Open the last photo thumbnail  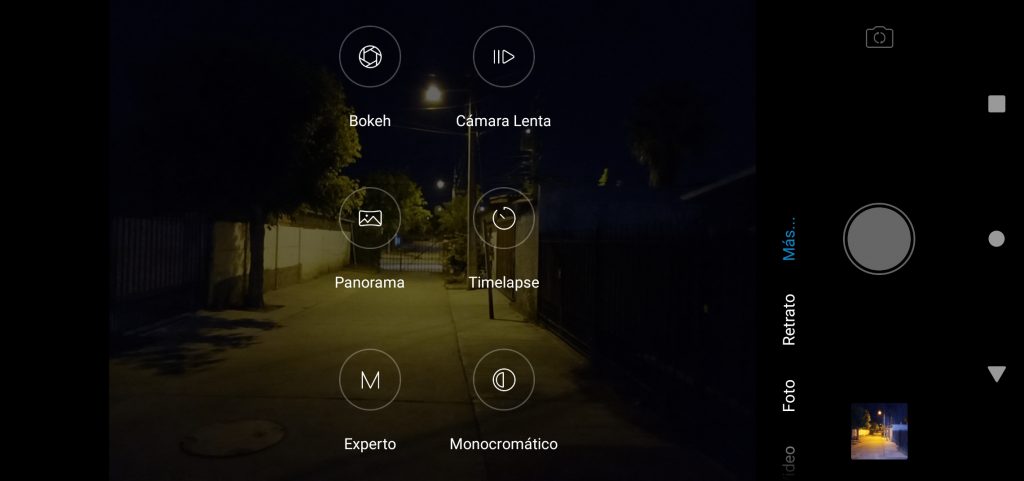point(879,431)
